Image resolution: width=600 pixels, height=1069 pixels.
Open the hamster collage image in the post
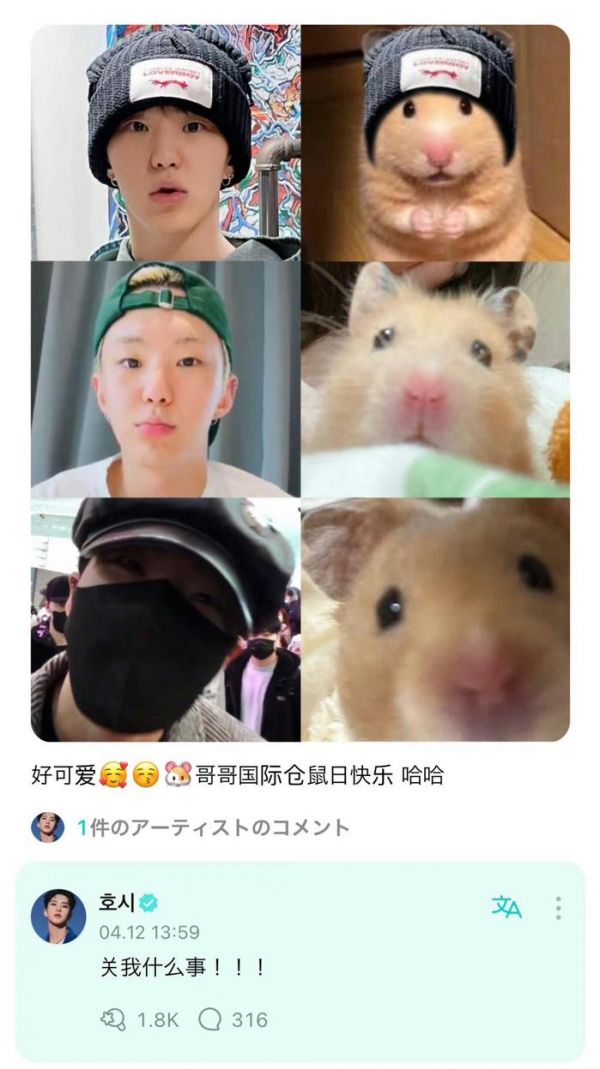click(x=300, y=382)
